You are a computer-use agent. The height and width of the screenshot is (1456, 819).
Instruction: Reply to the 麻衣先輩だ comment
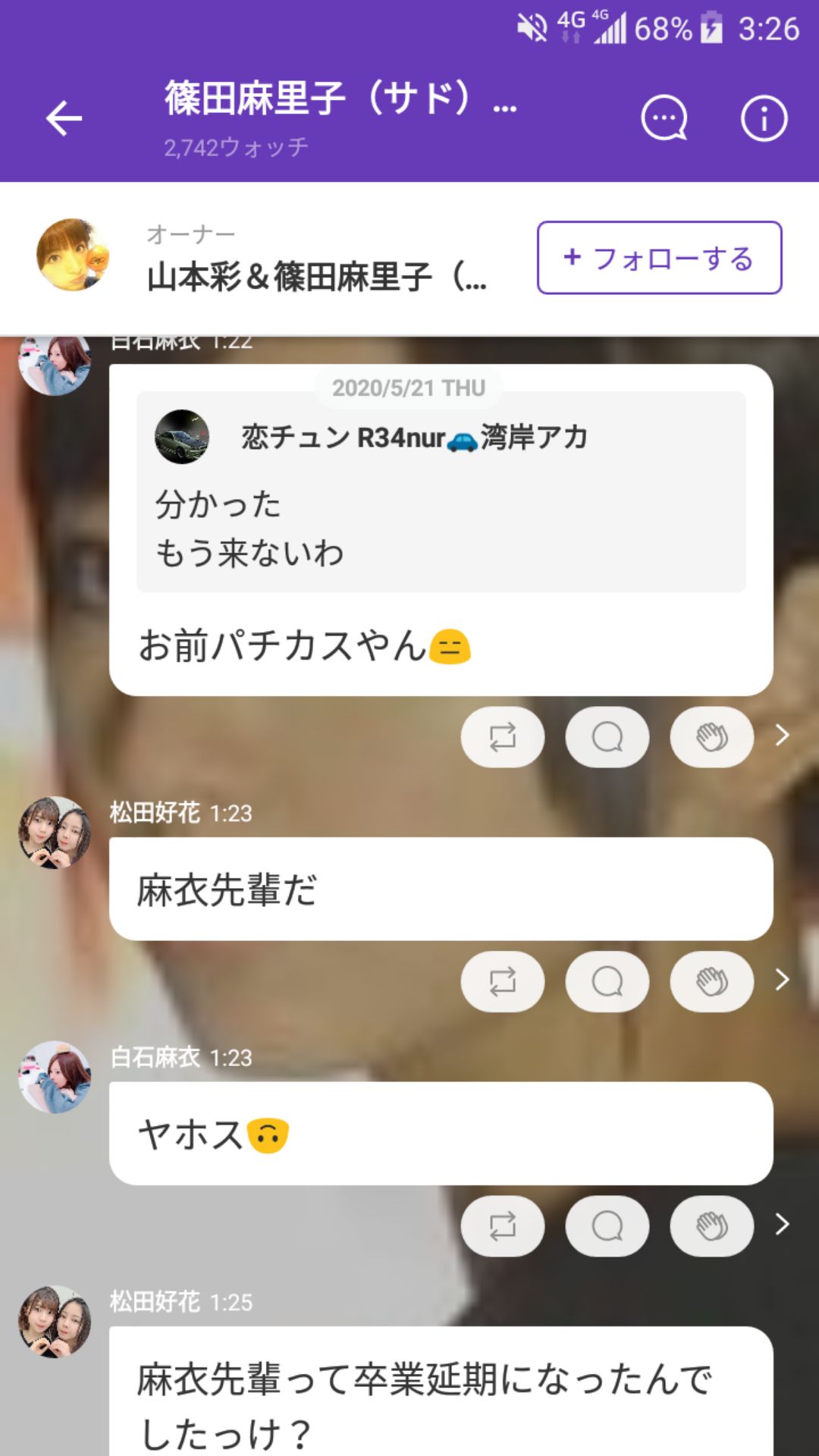click(607, 981)
